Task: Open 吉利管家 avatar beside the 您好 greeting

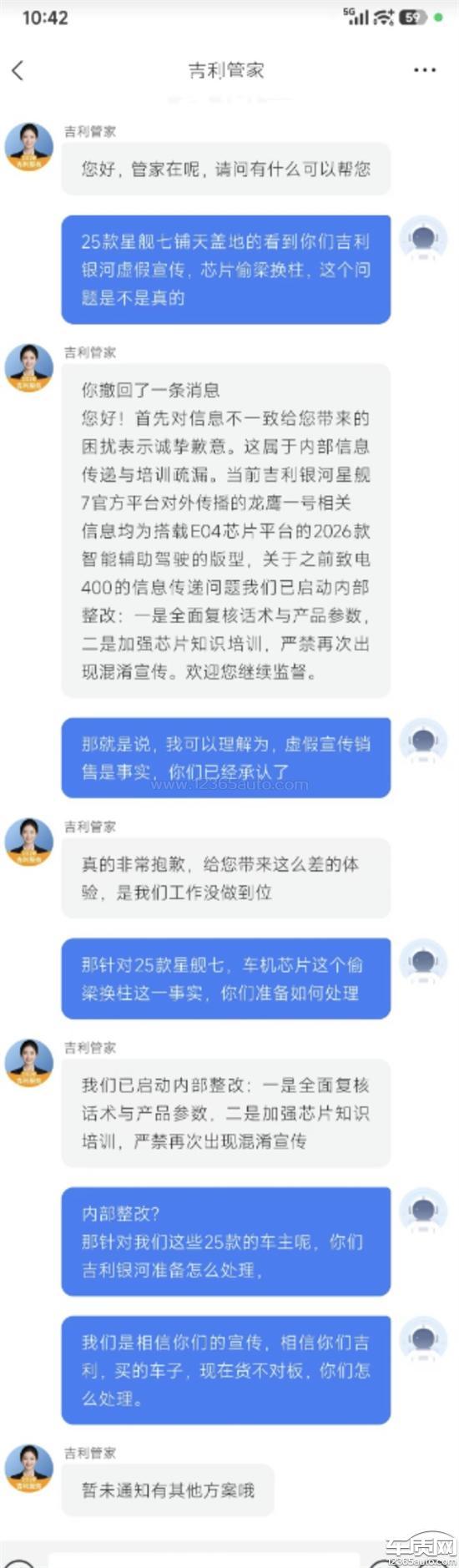Action: pyautogui.click(x=29, y=147)
